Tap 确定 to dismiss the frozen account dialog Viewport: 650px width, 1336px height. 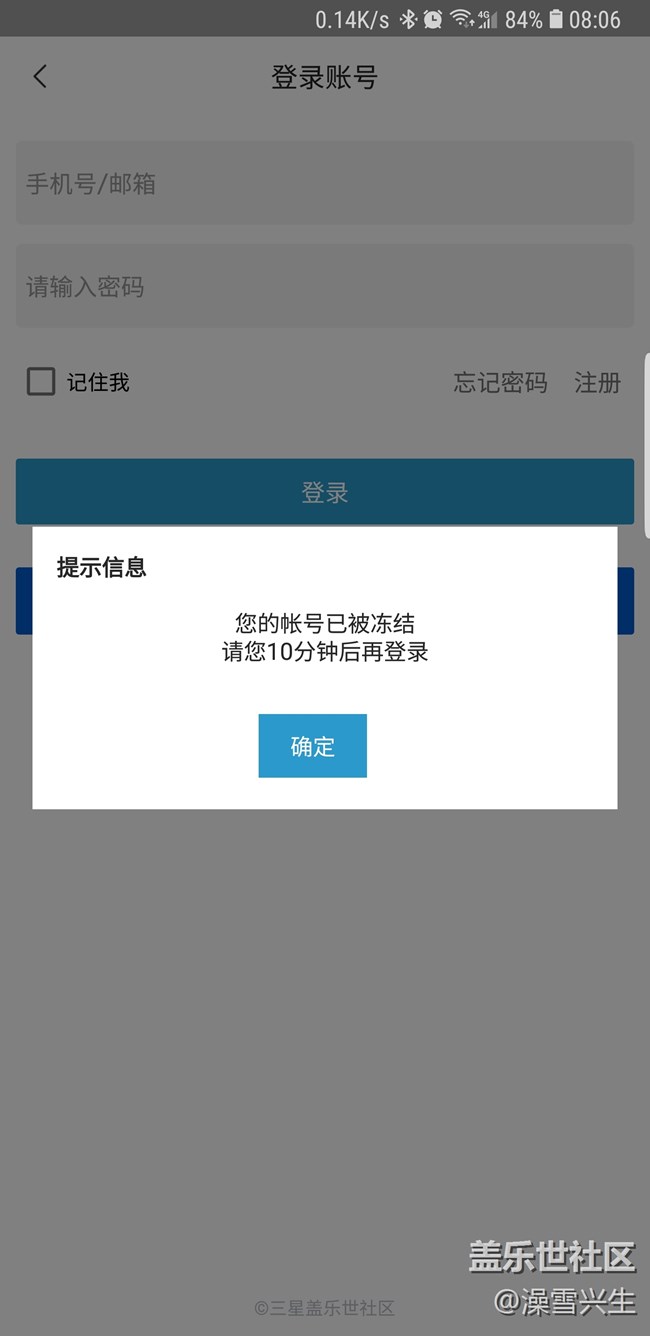[312, 746]
